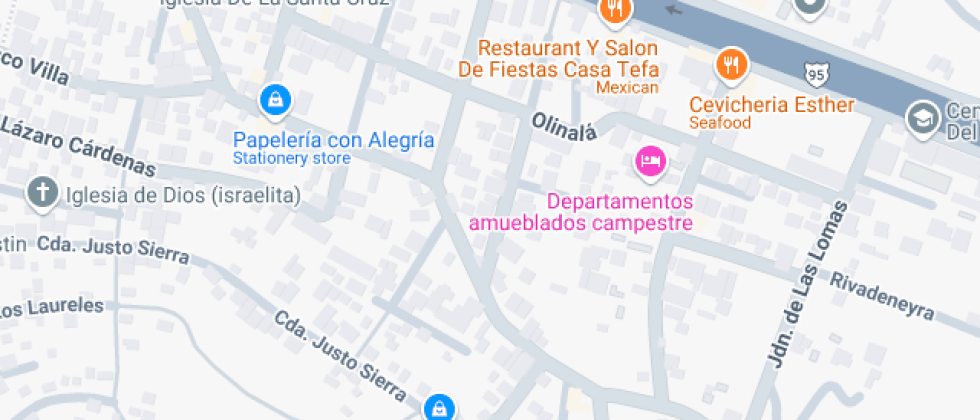
Task: View Cevicheria Esther seafood restaurant marker
Action: (x=733, y=66)
